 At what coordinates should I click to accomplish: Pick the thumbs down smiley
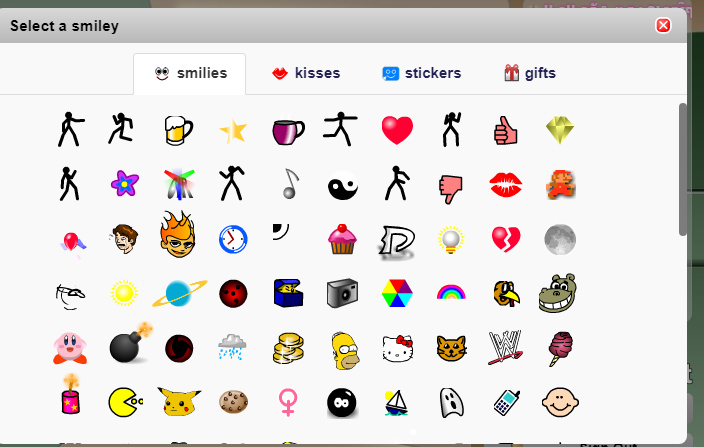tap(451, 185)
